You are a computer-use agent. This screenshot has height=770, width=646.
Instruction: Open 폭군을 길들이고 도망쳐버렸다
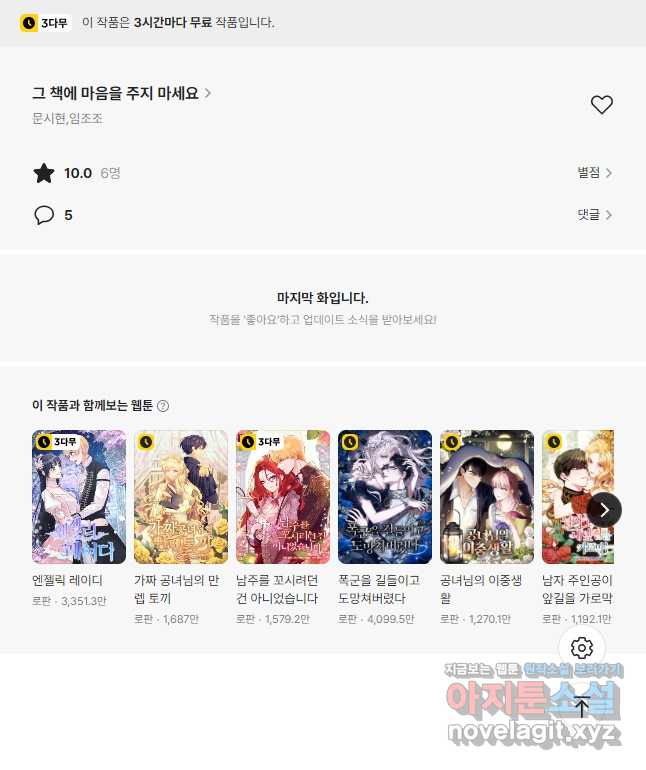coord(385,497)
